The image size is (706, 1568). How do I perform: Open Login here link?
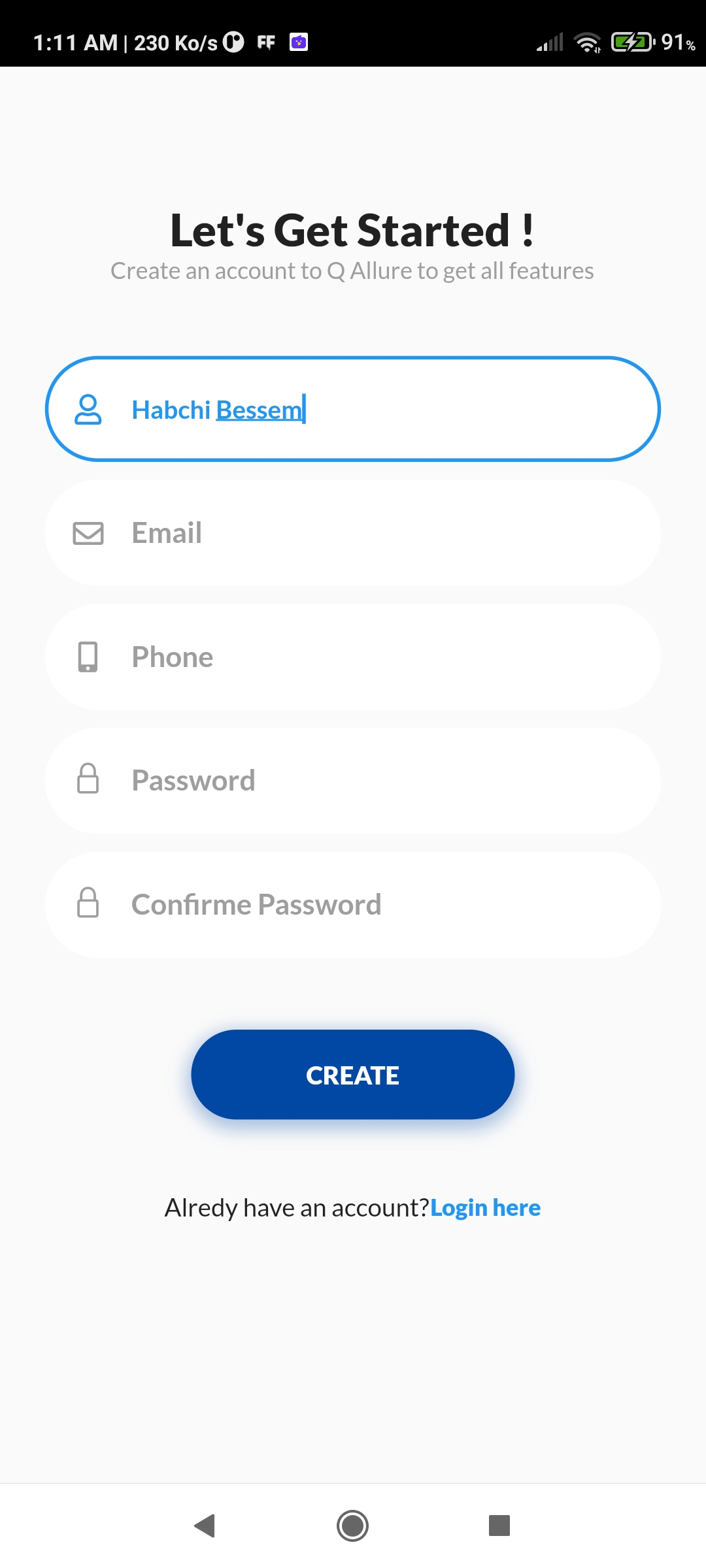coord(485,1207)
